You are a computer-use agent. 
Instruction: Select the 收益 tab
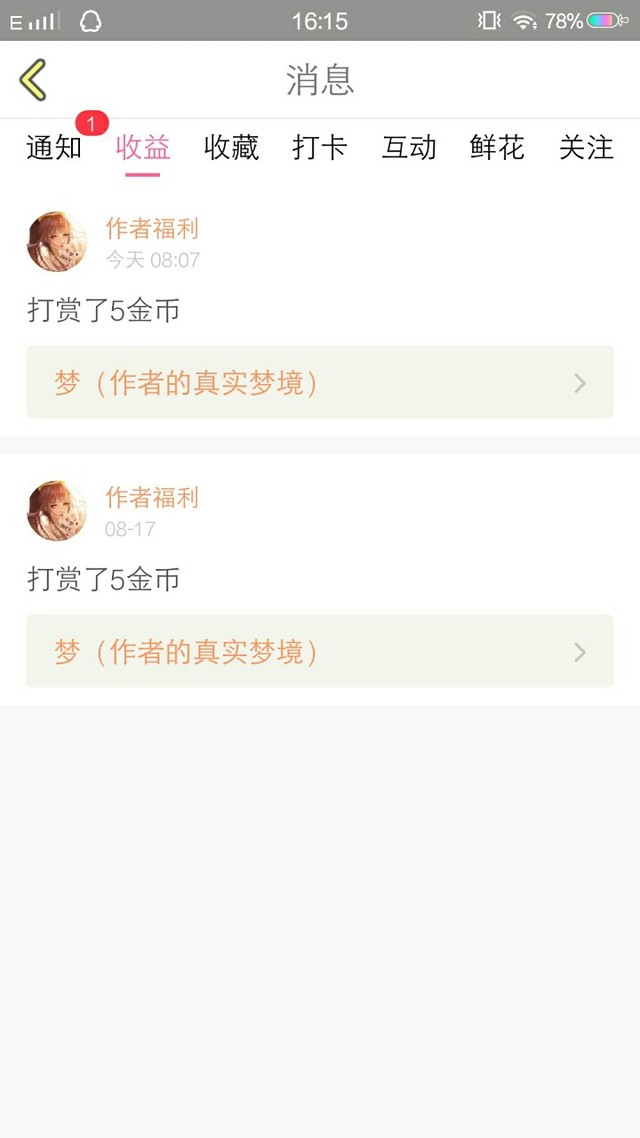coord(143,148)
